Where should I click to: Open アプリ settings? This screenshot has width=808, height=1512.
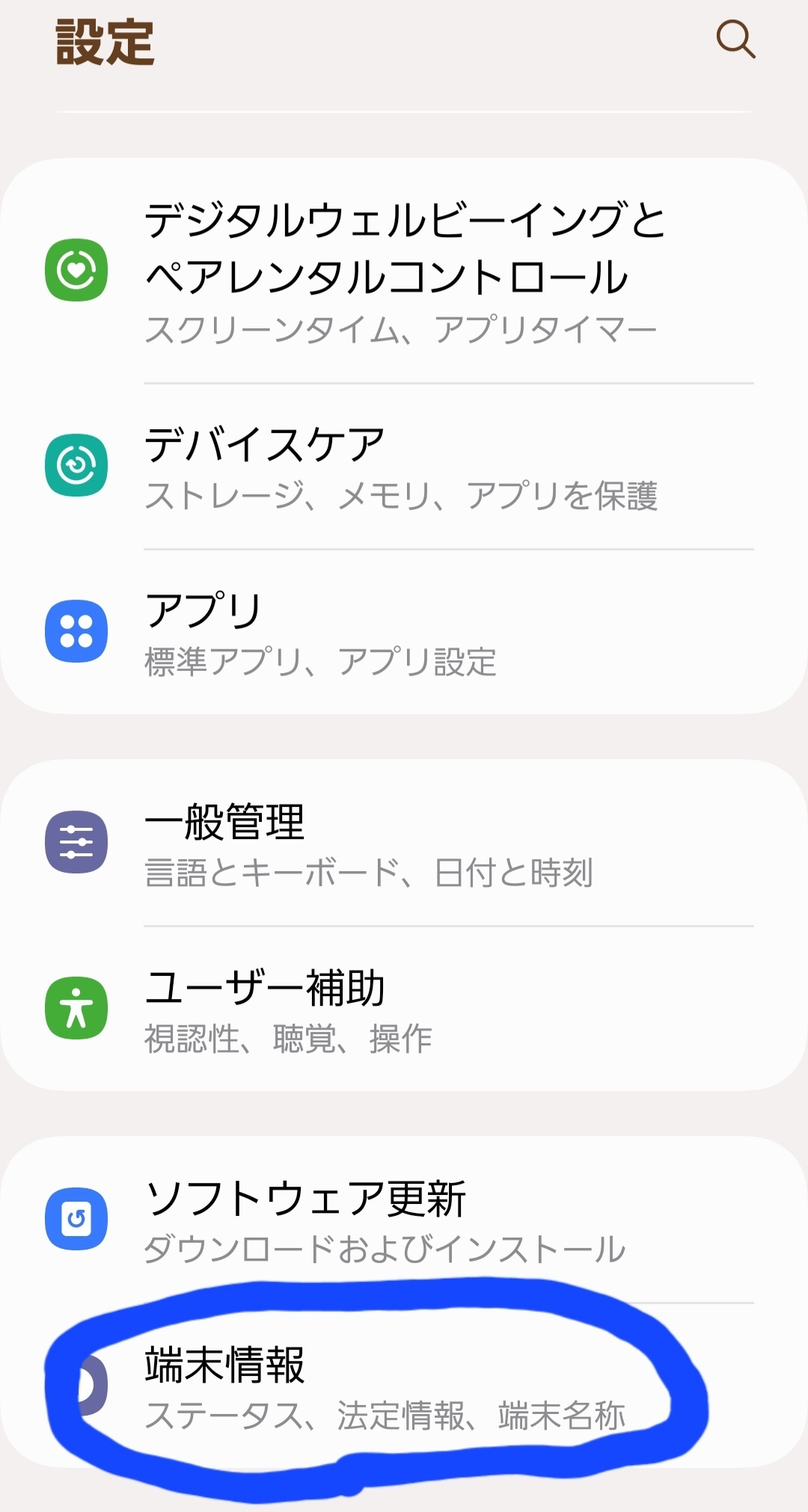(x=404, y=632)
